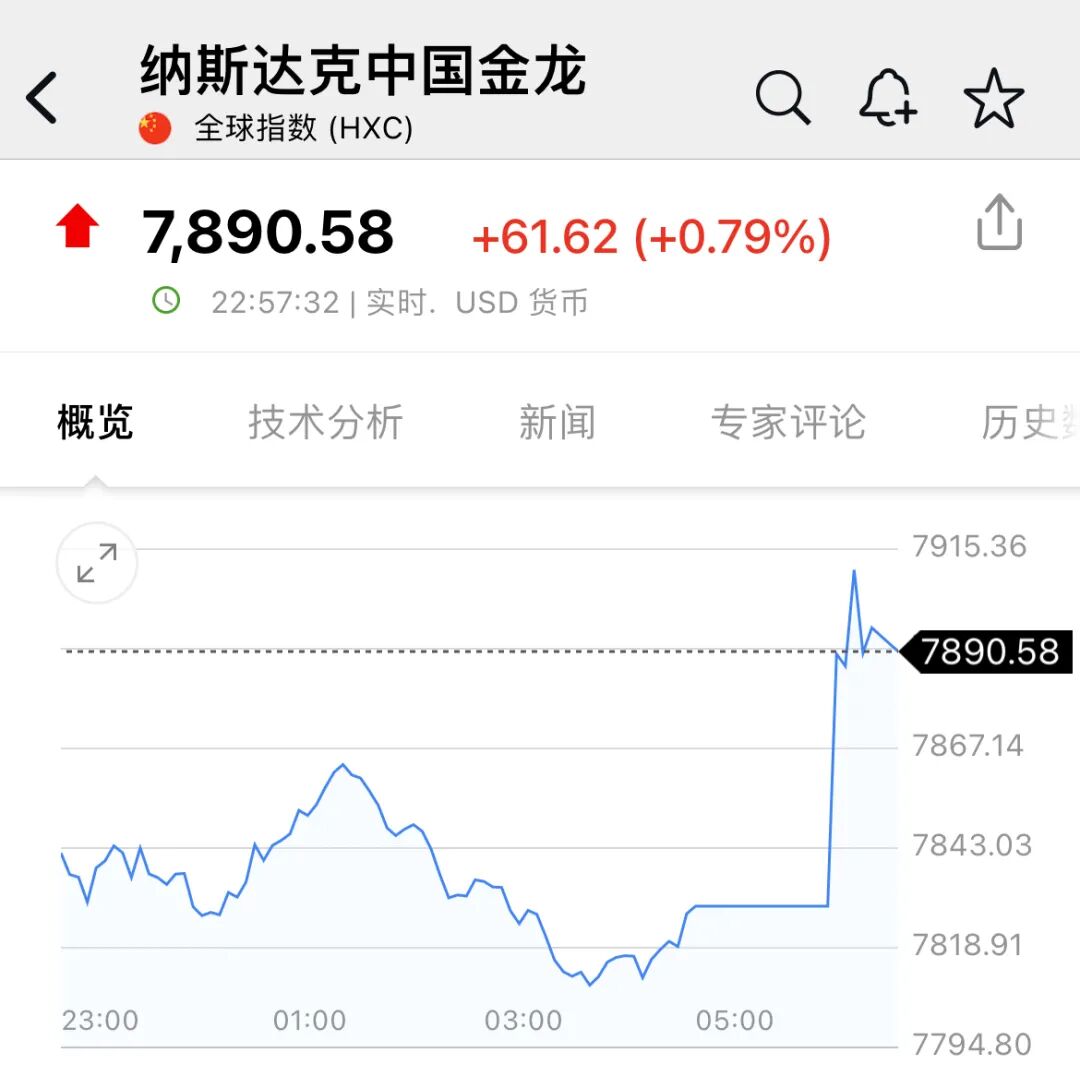
Task: Open the partially visible 历史数据 tab
Action: click(x=1028, y=422)
